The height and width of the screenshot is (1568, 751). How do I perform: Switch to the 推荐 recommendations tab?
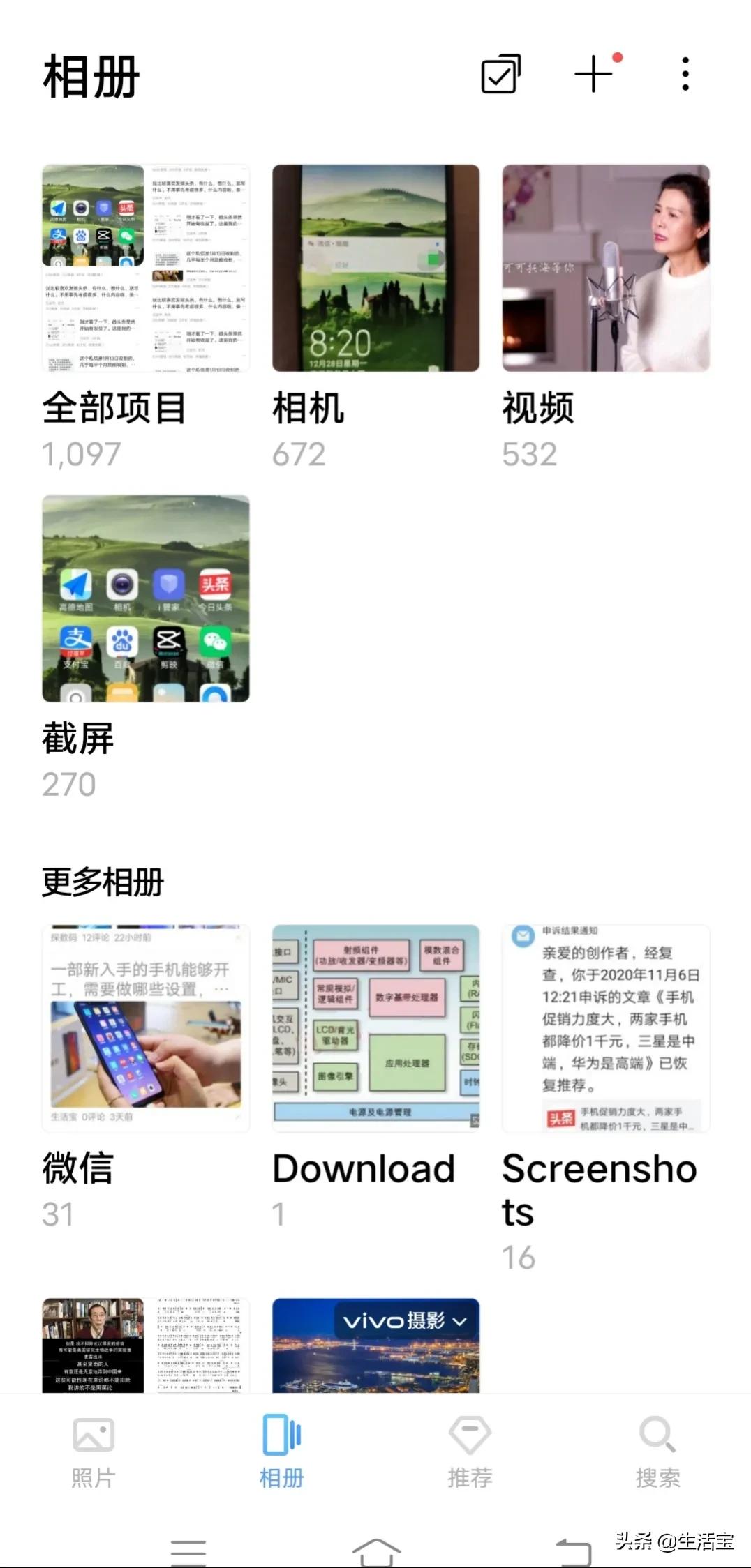(469, 1449)
